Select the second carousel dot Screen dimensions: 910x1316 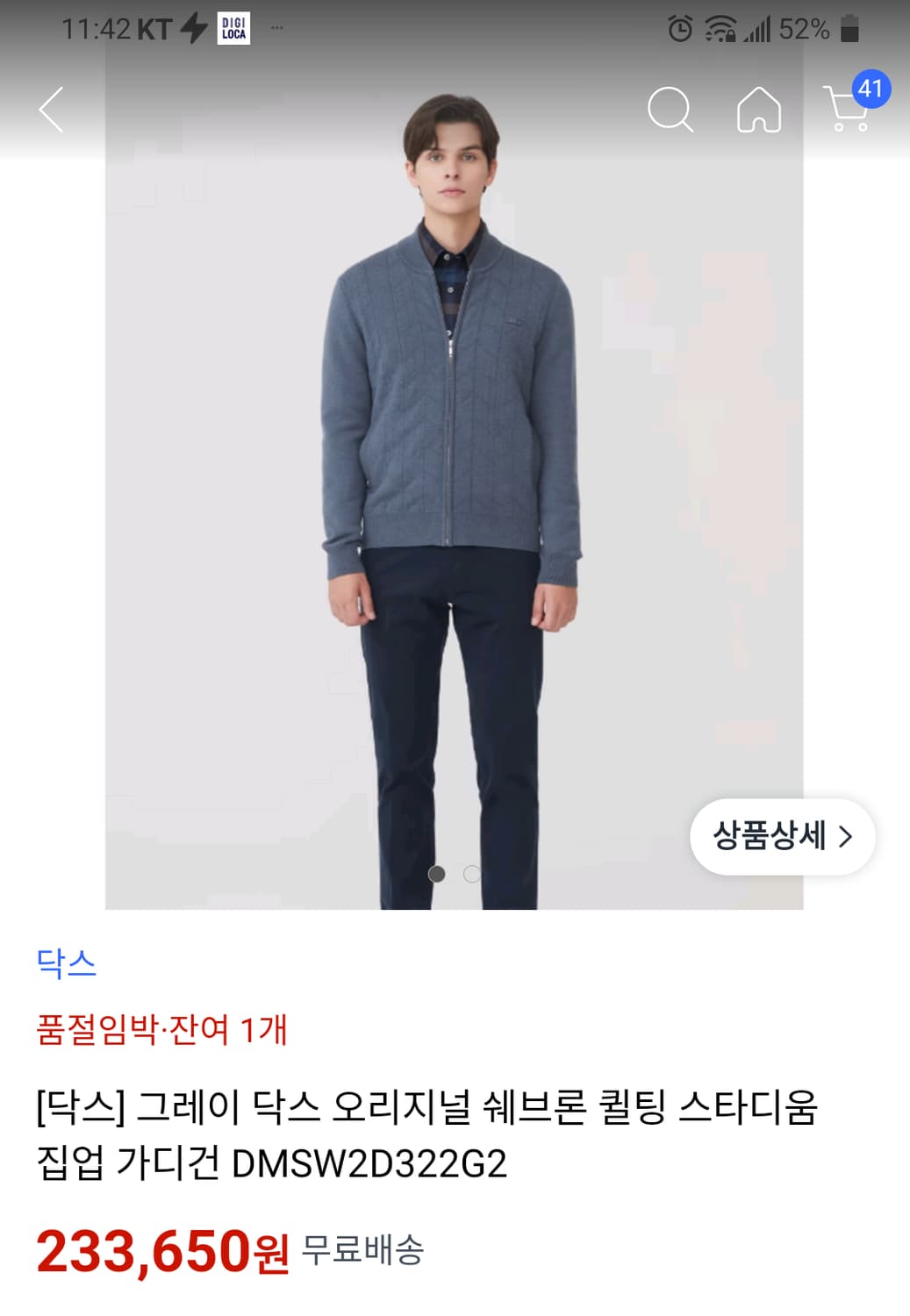[x=469, y=874]
